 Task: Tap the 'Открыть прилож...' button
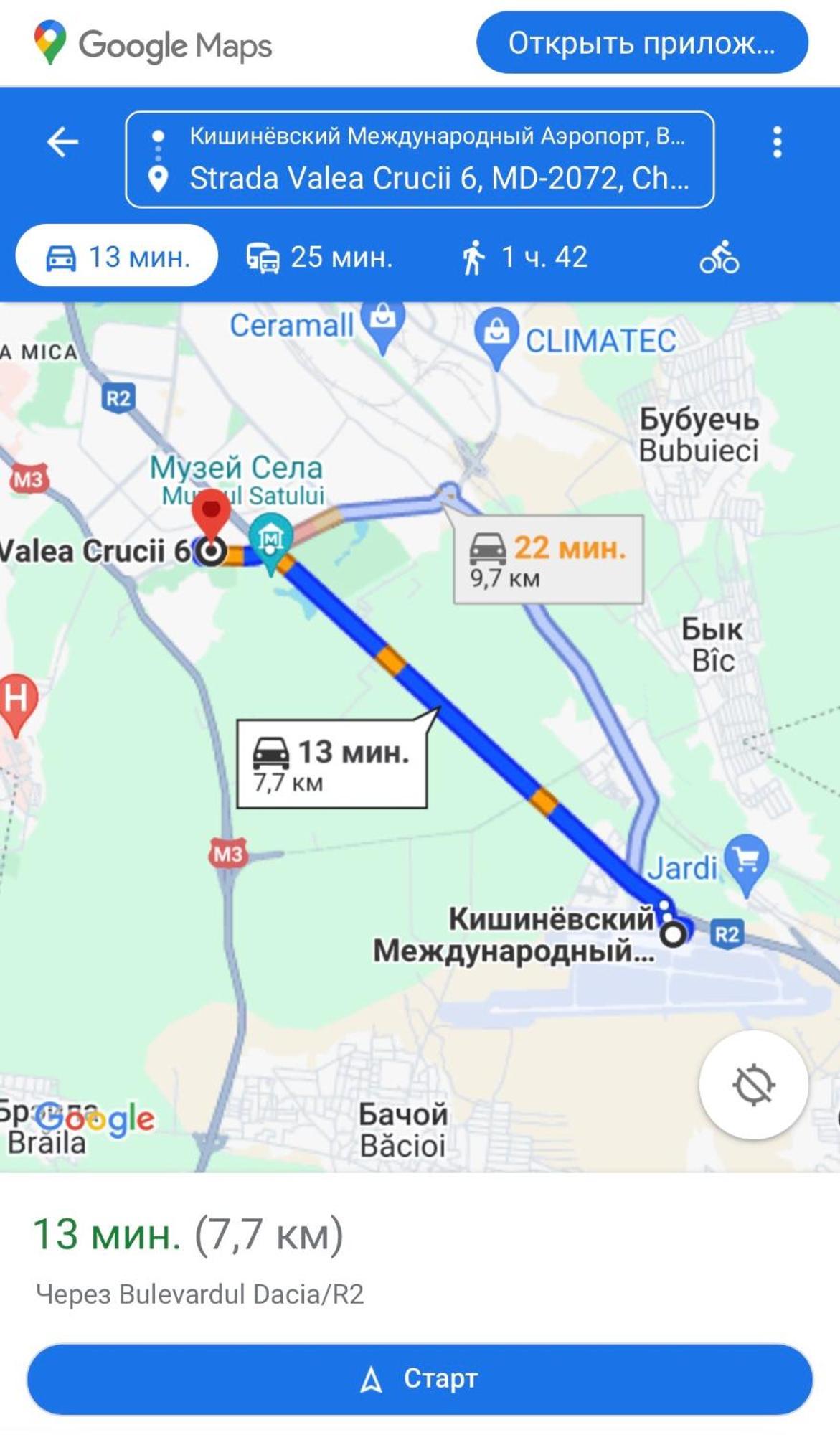click(x=641, y=43)
